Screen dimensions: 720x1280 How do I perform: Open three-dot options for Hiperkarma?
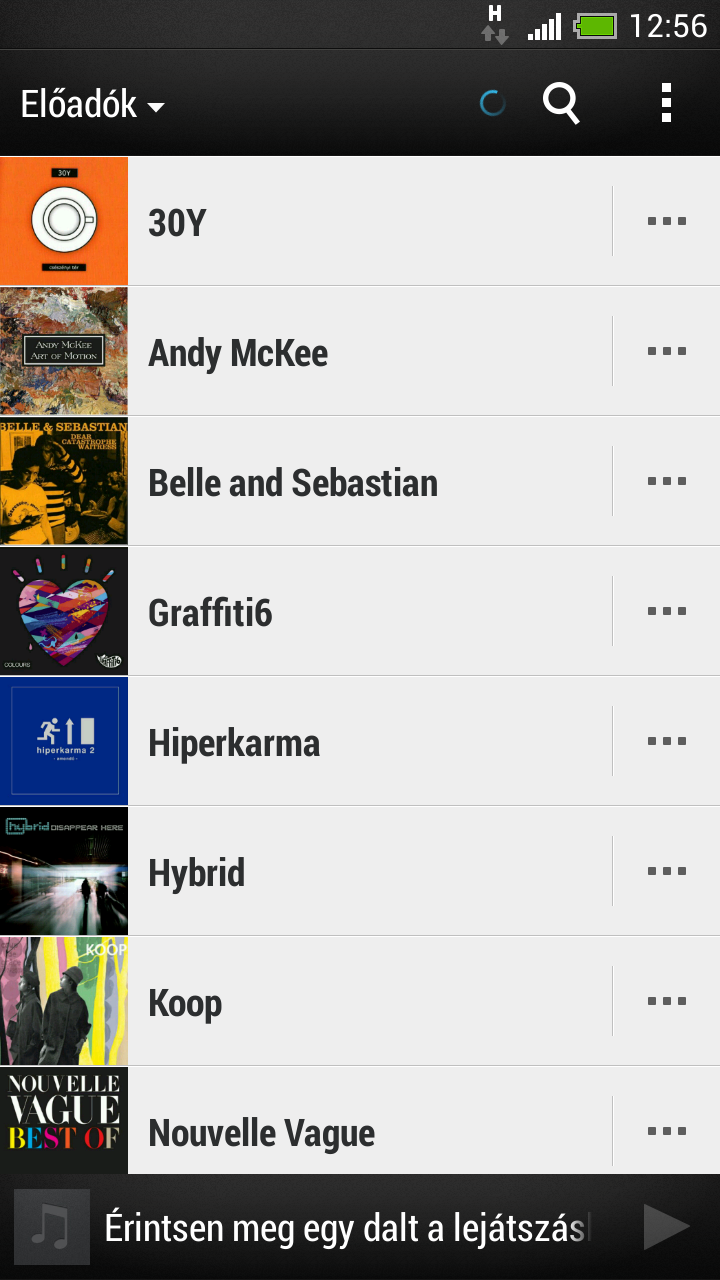pos(667,741)
